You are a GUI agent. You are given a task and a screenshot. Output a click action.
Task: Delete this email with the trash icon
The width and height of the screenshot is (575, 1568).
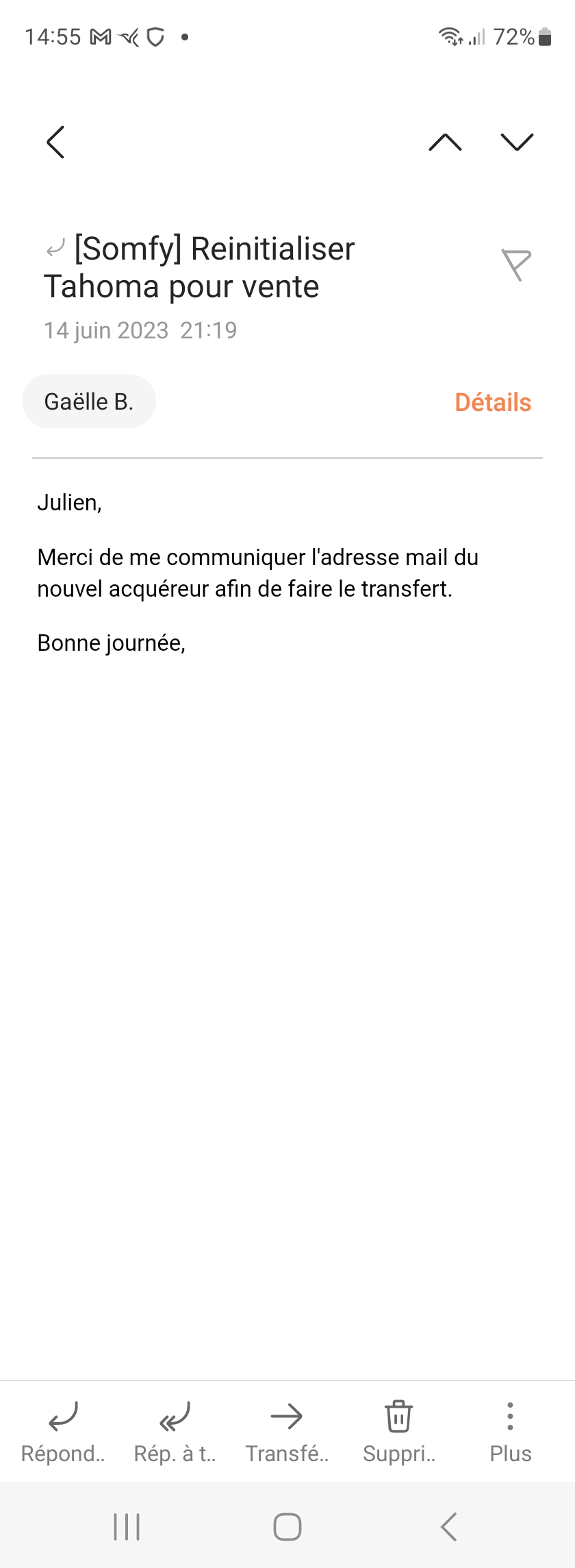(x=399, y=1430)
